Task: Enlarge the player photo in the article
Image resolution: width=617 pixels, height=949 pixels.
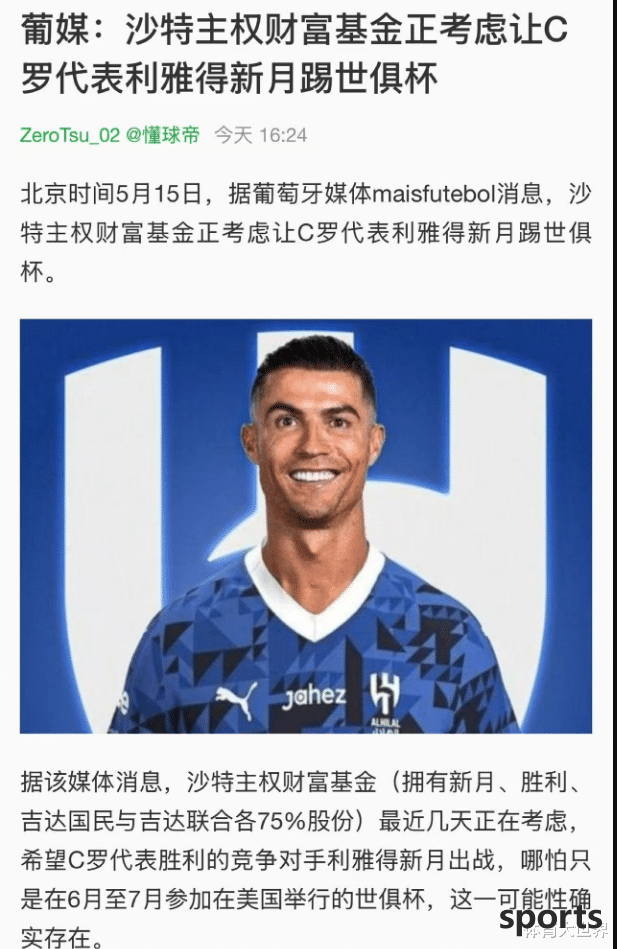Action: 306,526
